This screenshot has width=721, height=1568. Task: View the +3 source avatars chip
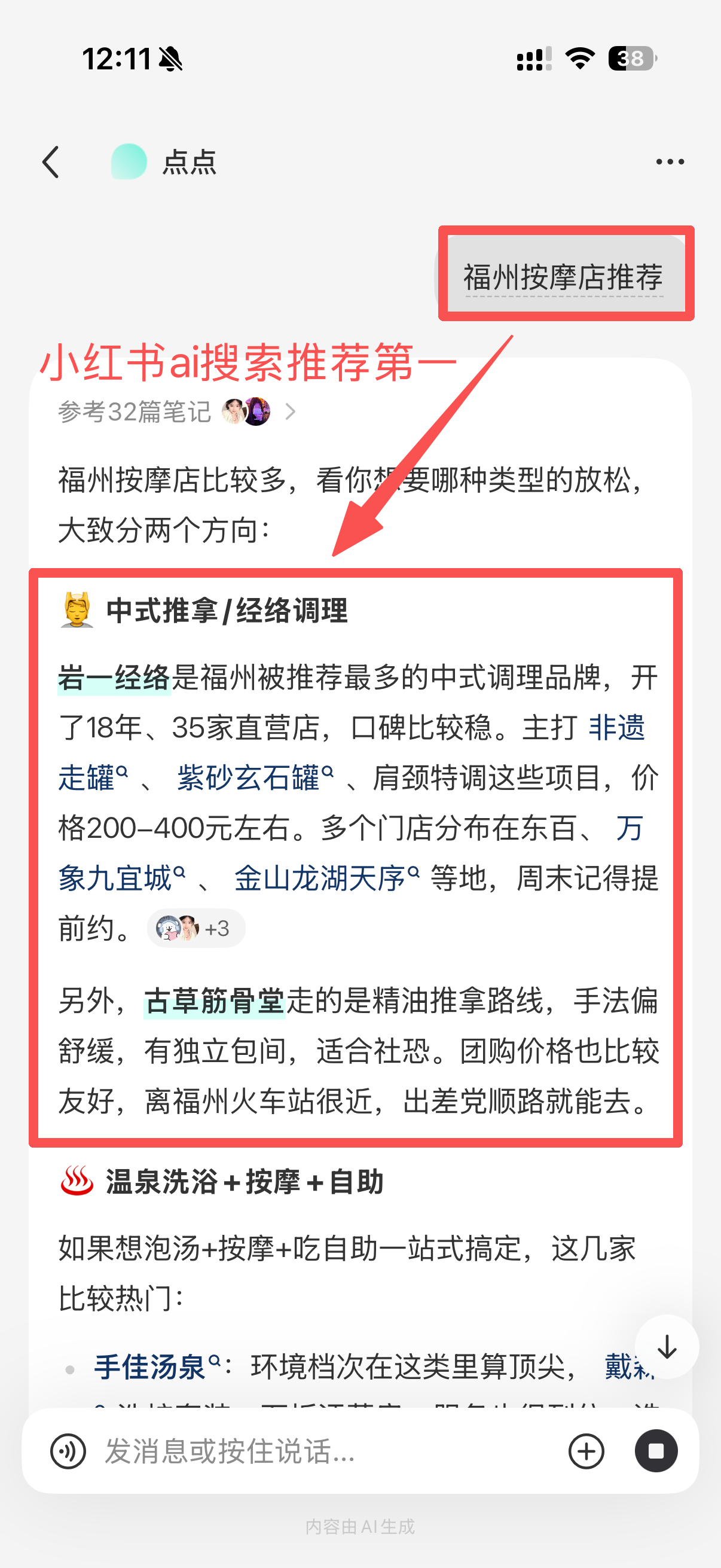[x=196, y=928]
